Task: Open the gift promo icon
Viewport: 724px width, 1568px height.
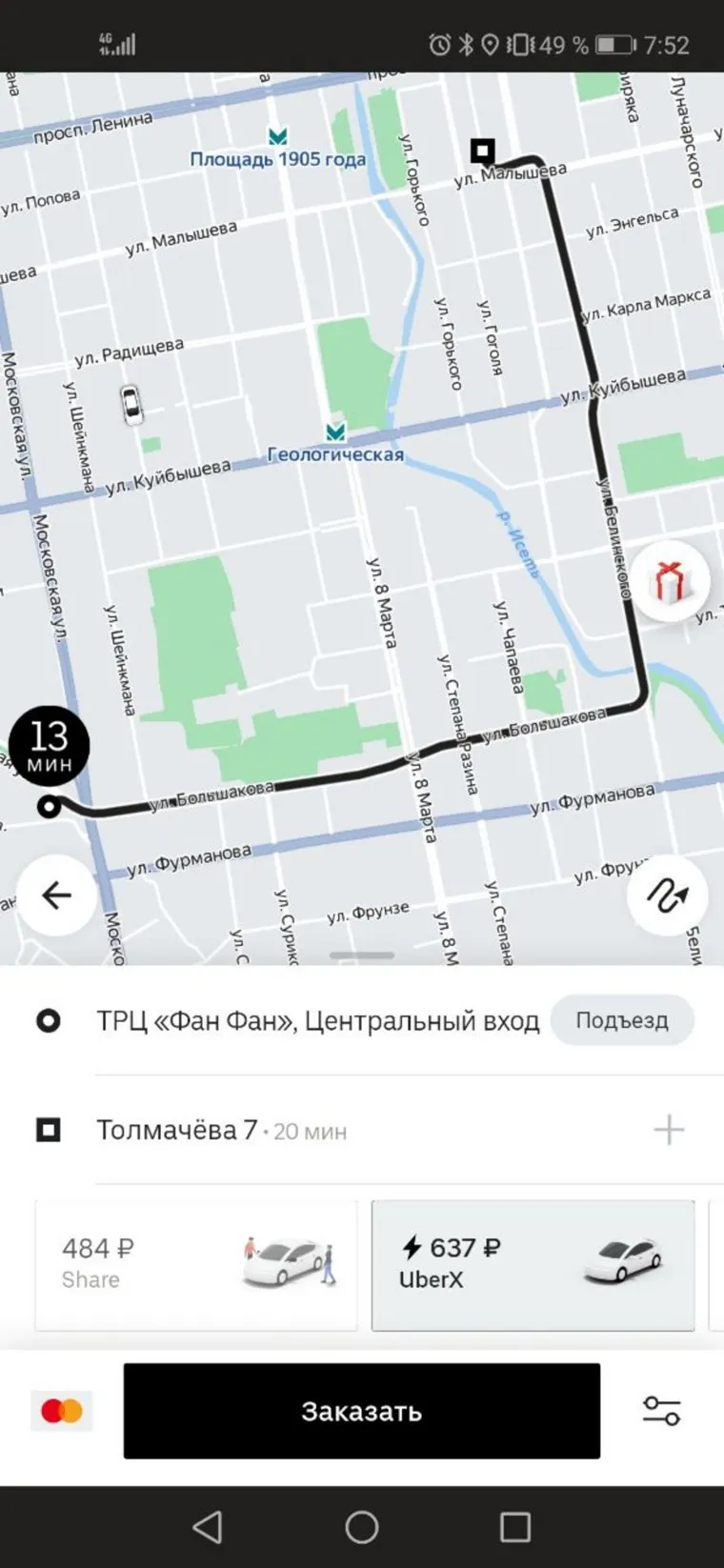Action: (x=671, y=581)
